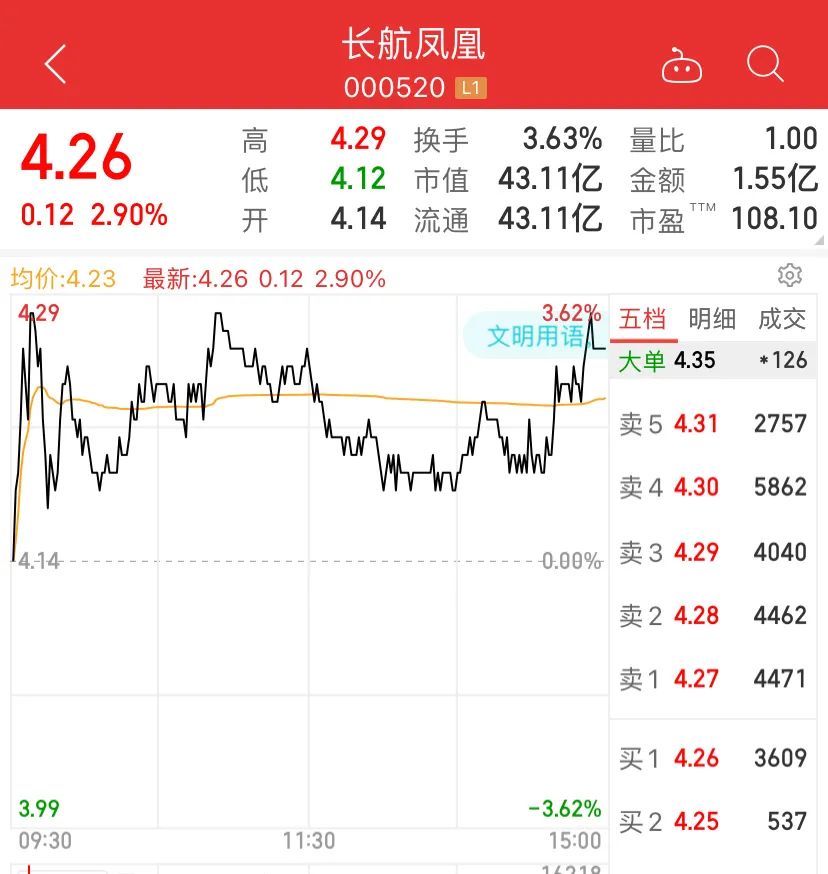Select the 卖1 4.27 order row

tap(712, 679)
